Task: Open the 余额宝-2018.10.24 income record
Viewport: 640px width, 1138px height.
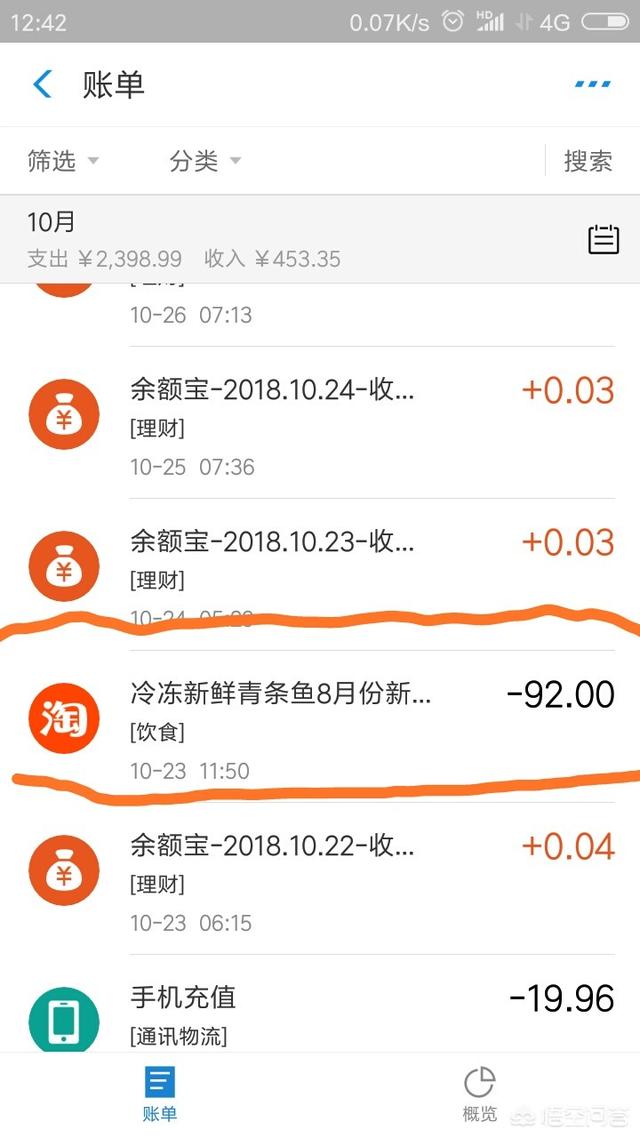Action: tap(320, 423)
